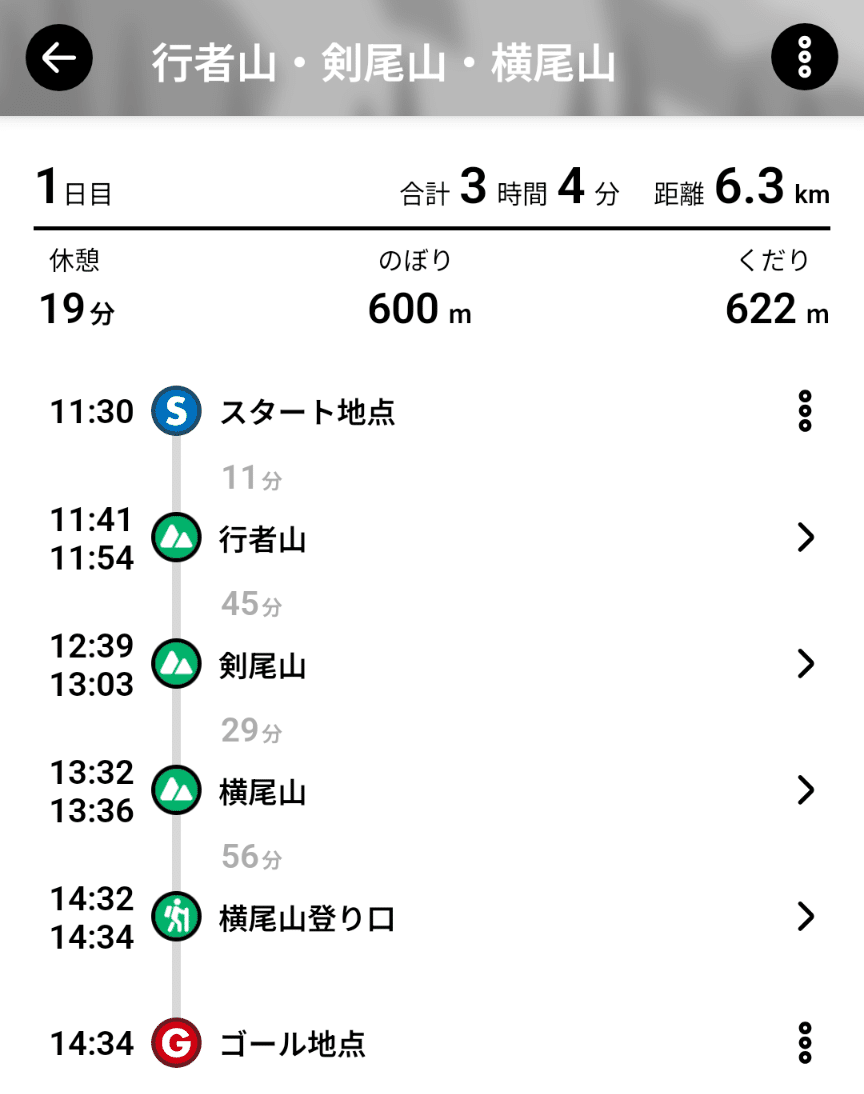Open the 行者山 waypoint details
This screenshot has height=1094, width=864.
pos(805,539)
